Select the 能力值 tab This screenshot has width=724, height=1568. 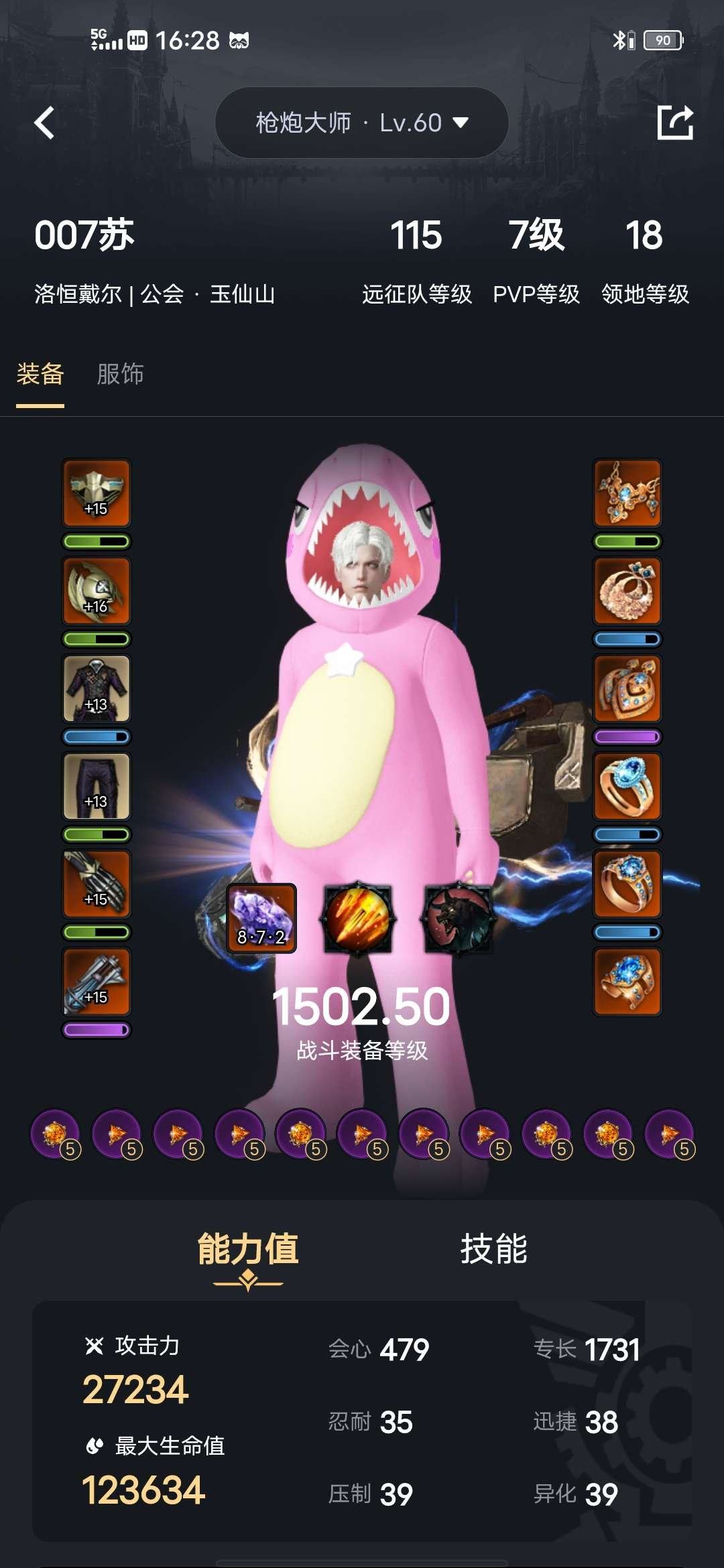[x=248, y=1248]
